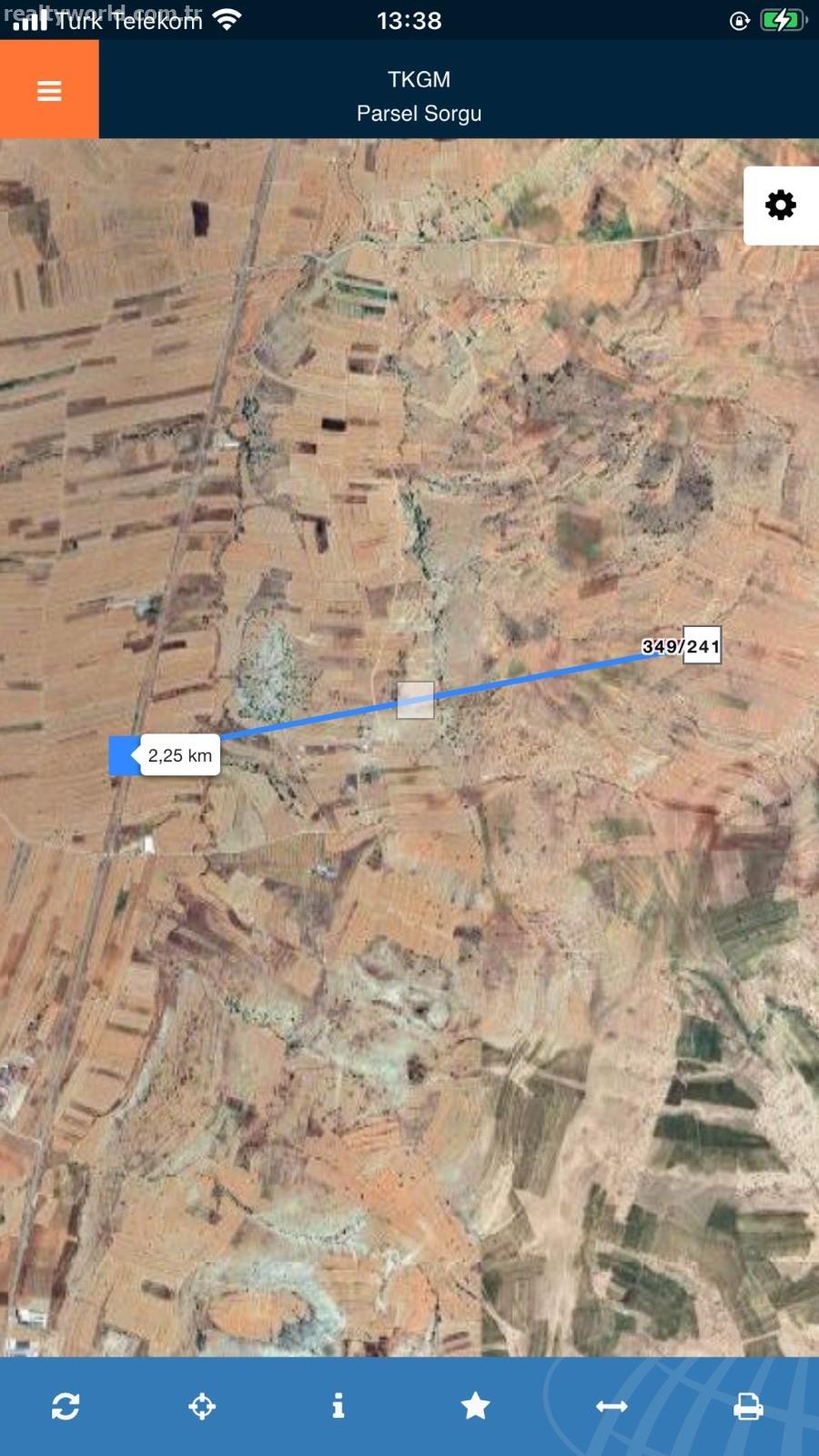Tap the refresh icon in bottom bar
Image resolution: width=819 pixels, height=1456 pixels.
[66, 1406]
